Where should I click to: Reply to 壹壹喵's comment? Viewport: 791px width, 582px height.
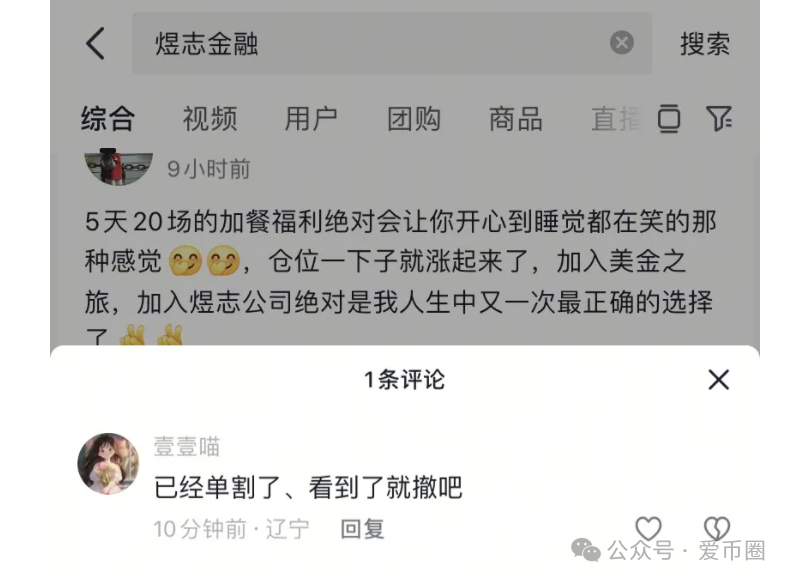tap(362, 529)
